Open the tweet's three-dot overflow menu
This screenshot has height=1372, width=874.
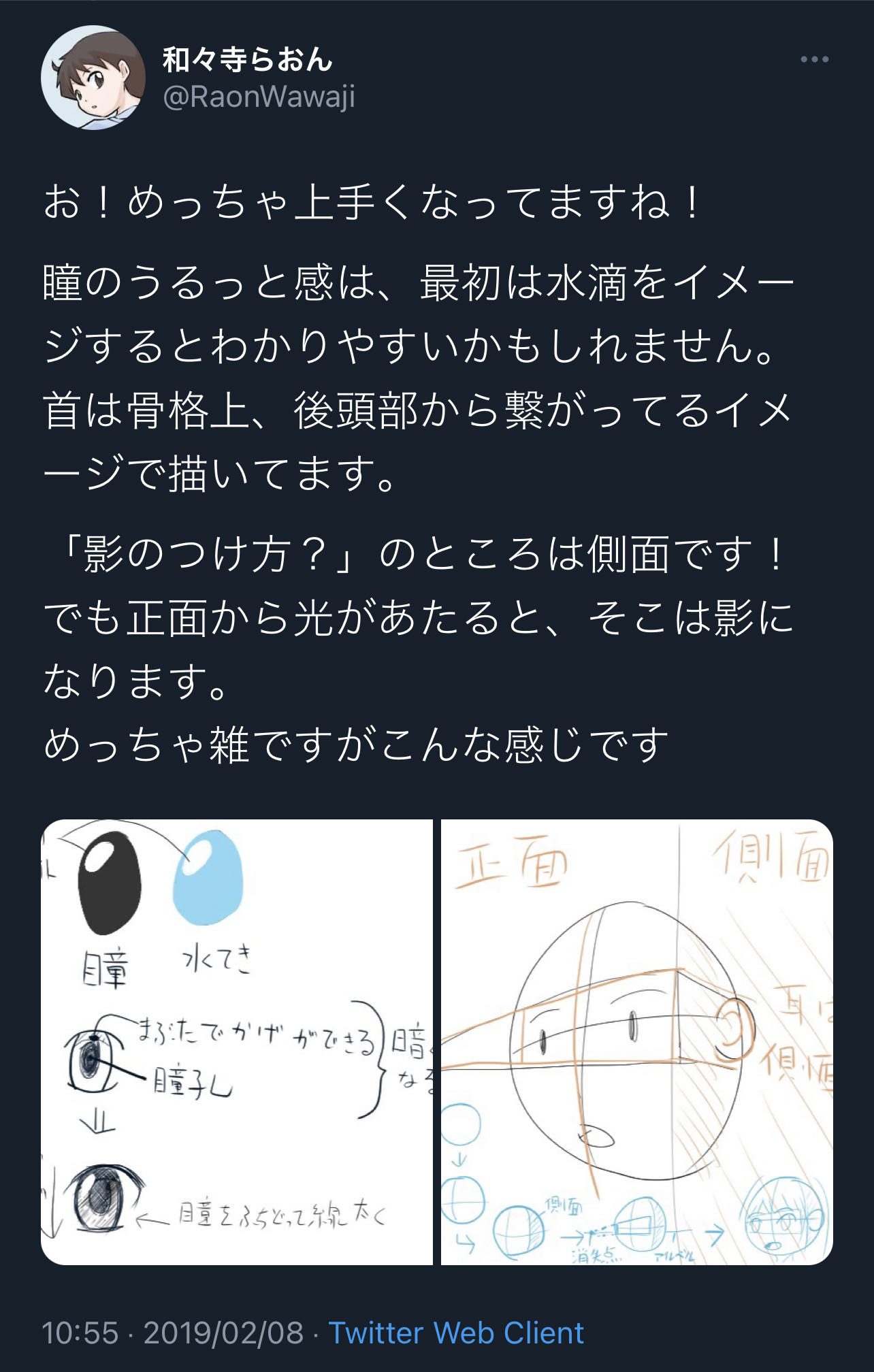point(814,60)
